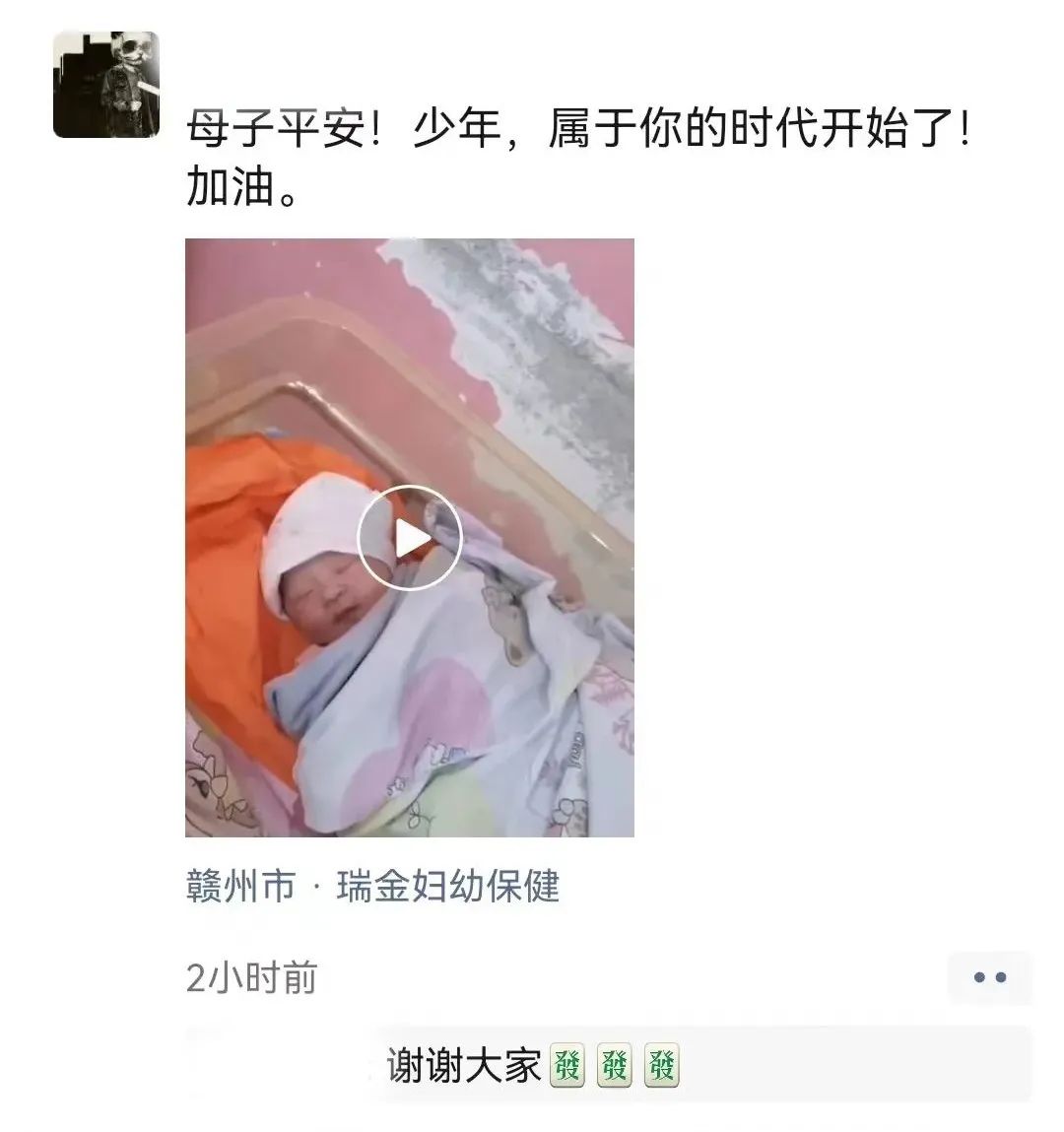Screen dimensions: 1064x1132
Task: Open location 赣州市 · 瑞金妇幼保健
Action: point(372,887)
